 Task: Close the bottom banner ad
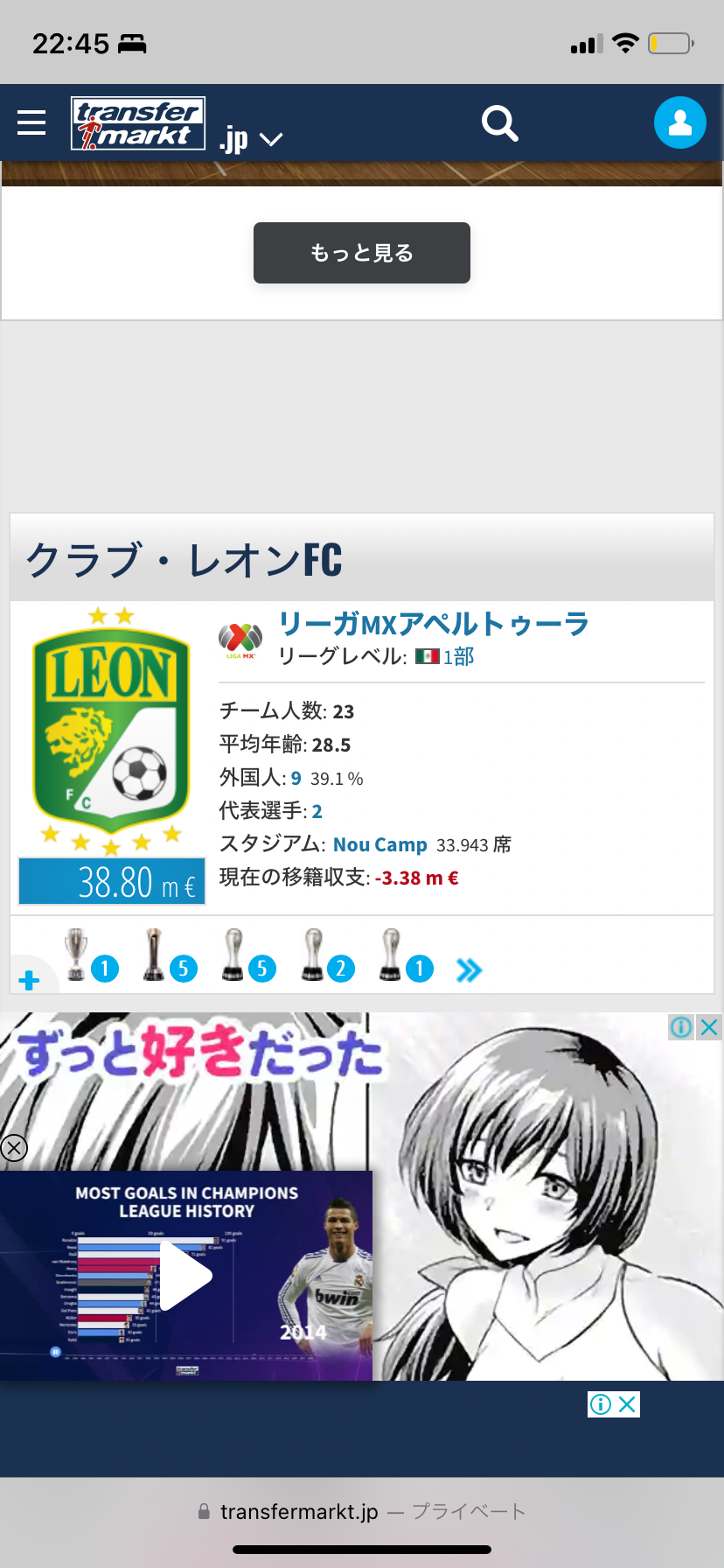627,1404
